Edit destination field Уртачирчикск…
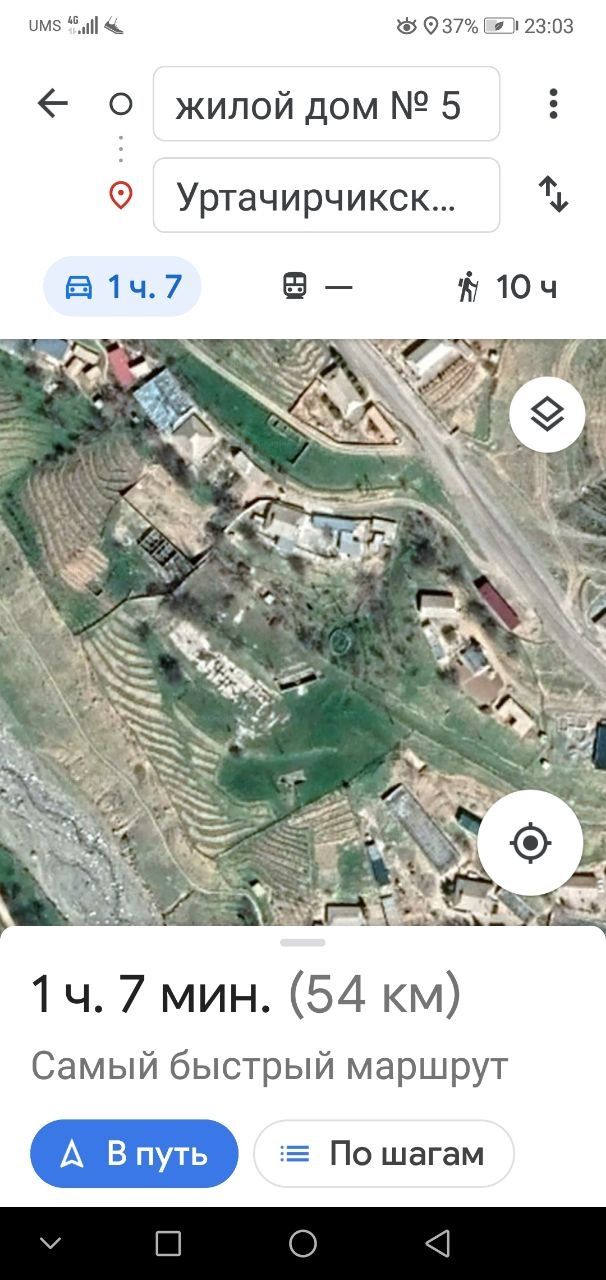606x1280 pixels. [x=326, y=196]
